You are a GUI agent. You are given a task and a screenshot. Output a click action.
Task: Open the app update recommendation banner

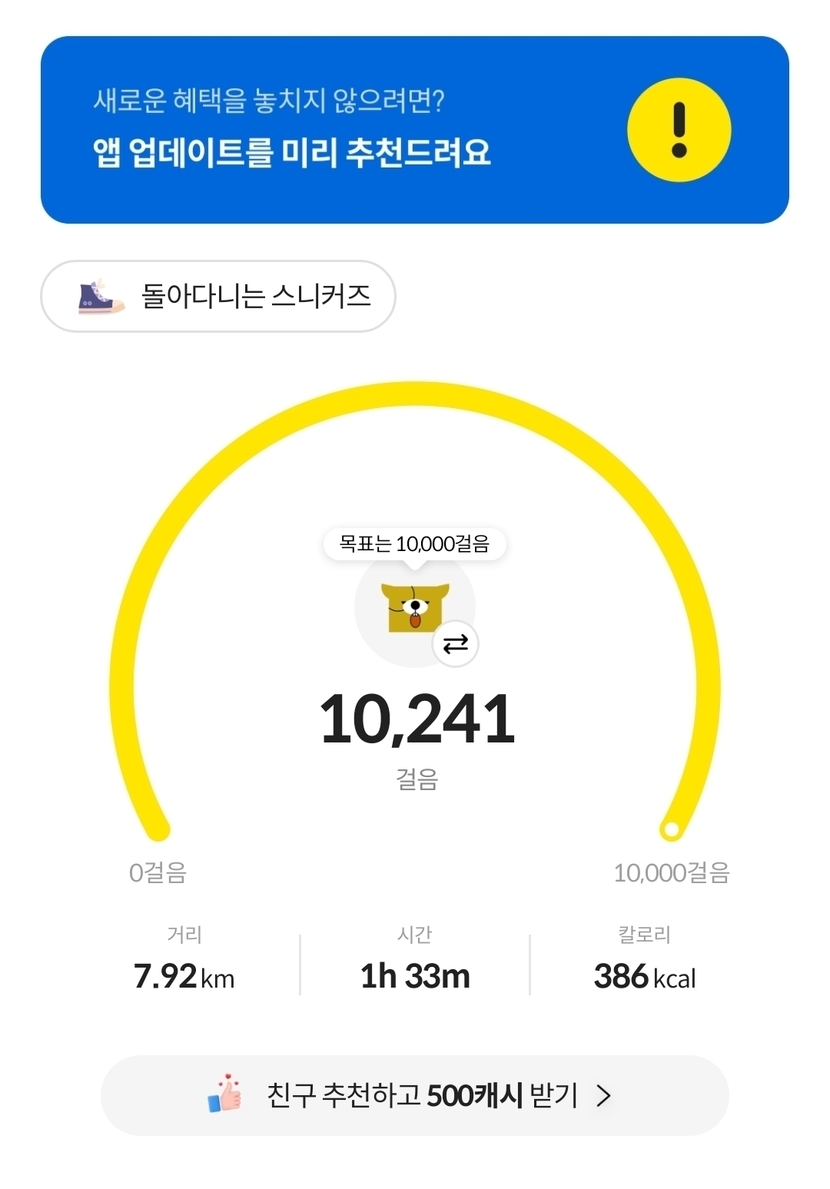414,130
